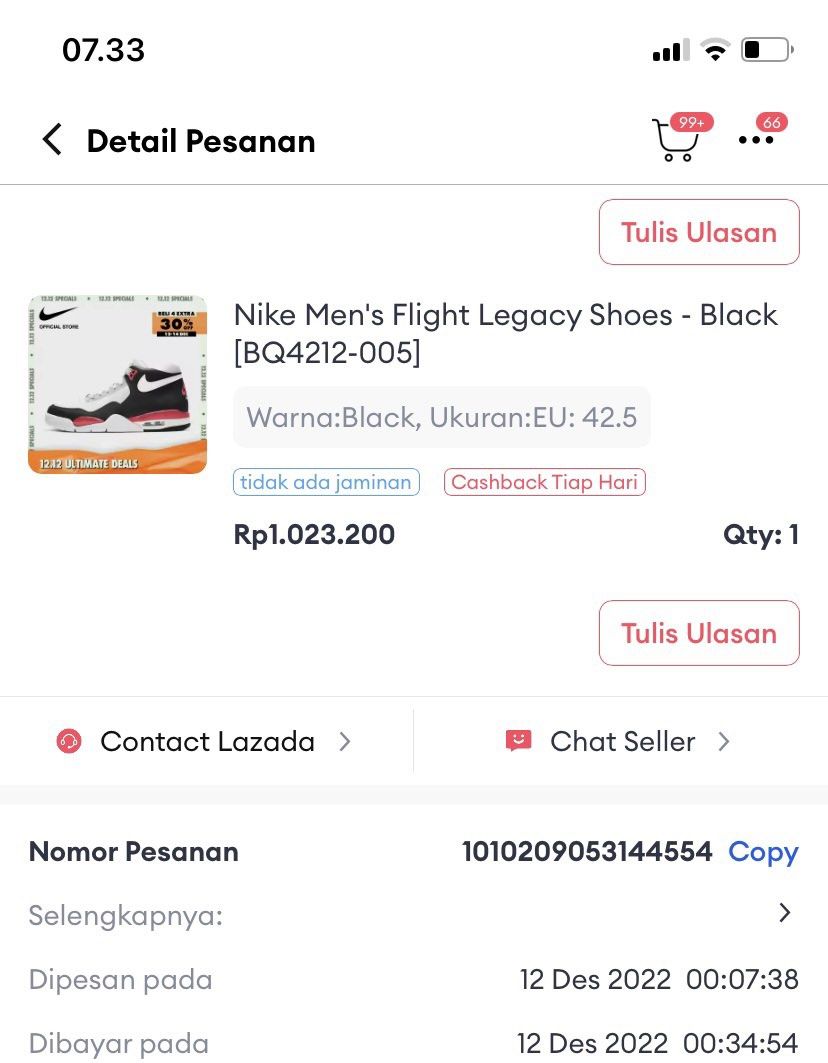Open Chat Seller via its chevron arrow
This screenshot has width=828, height=1063.
724,741
